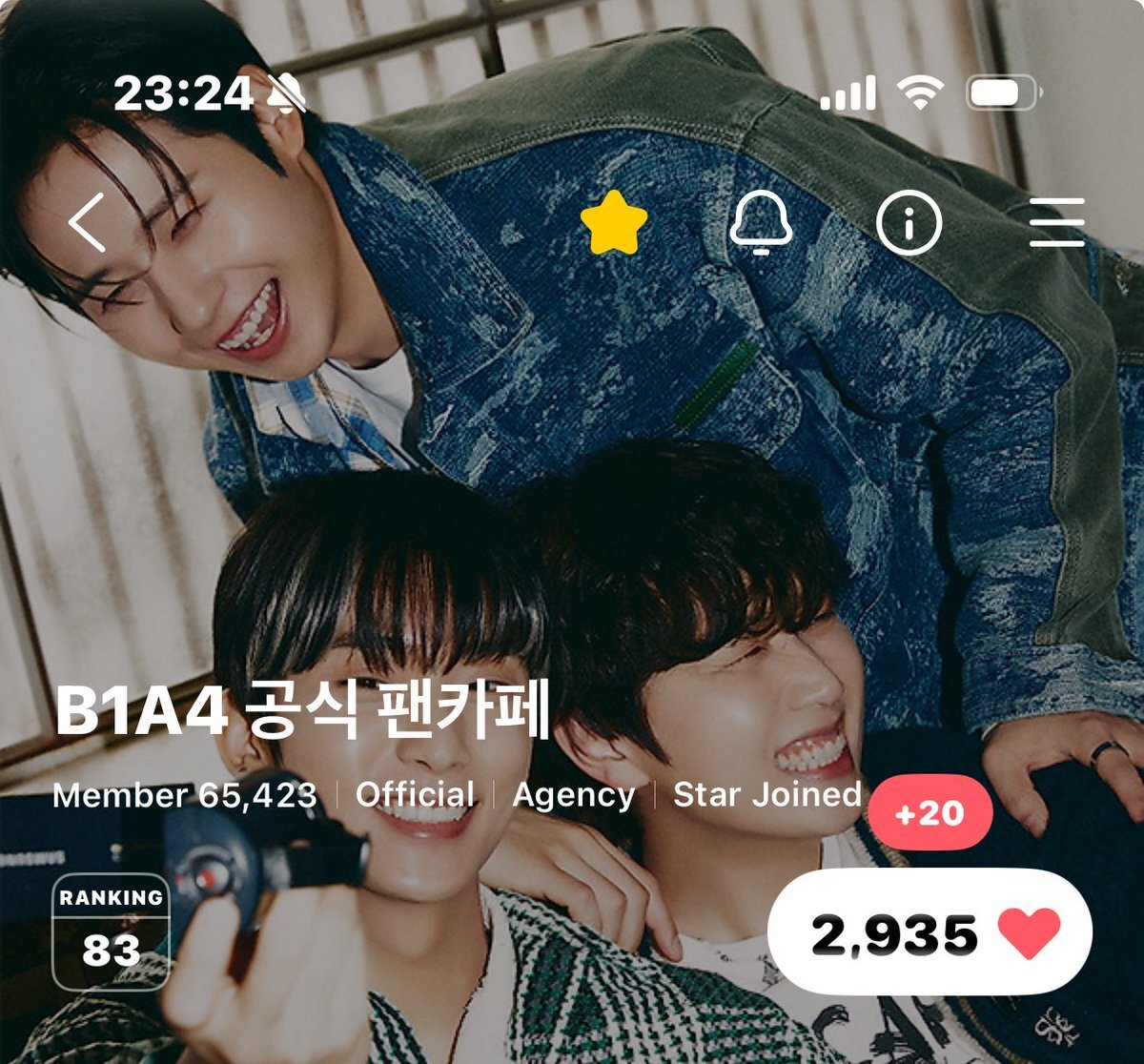Tap the 2,935 heart button
1144x1064 pixels.
pos(929,933)
